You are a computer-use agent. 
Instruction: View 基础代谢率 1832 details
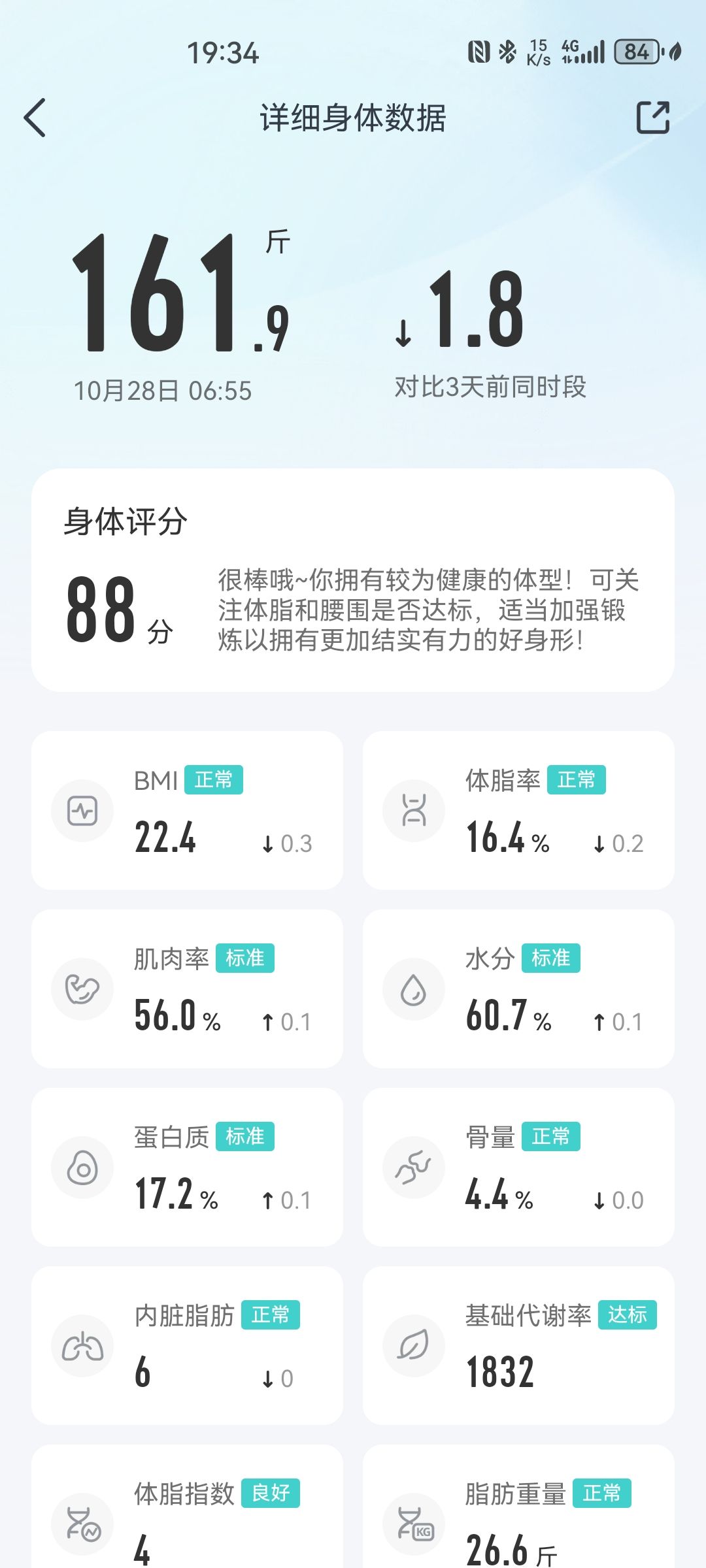pyautogui.click(x=518, y=1345)
